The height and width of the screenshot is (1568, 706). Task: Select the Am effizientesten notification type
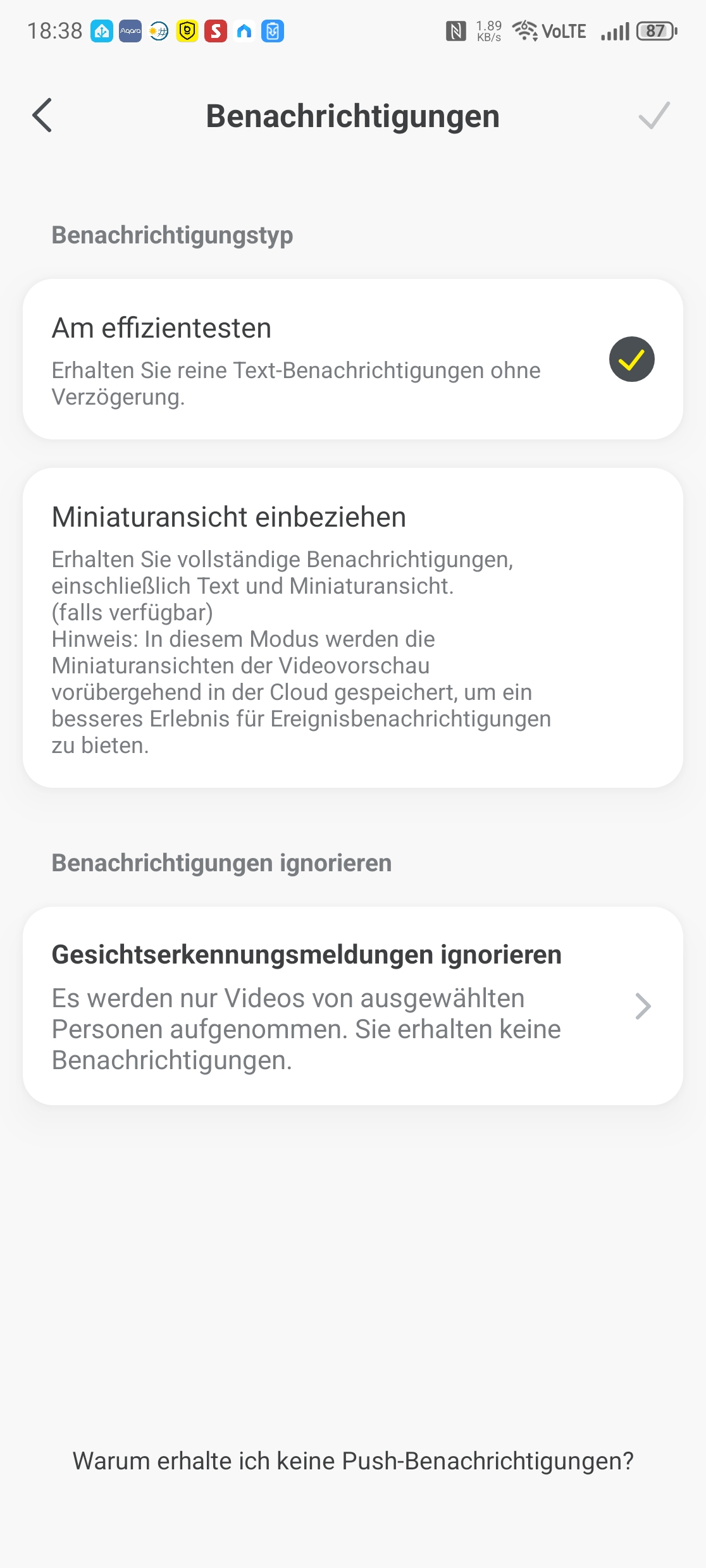pos(352,359)
